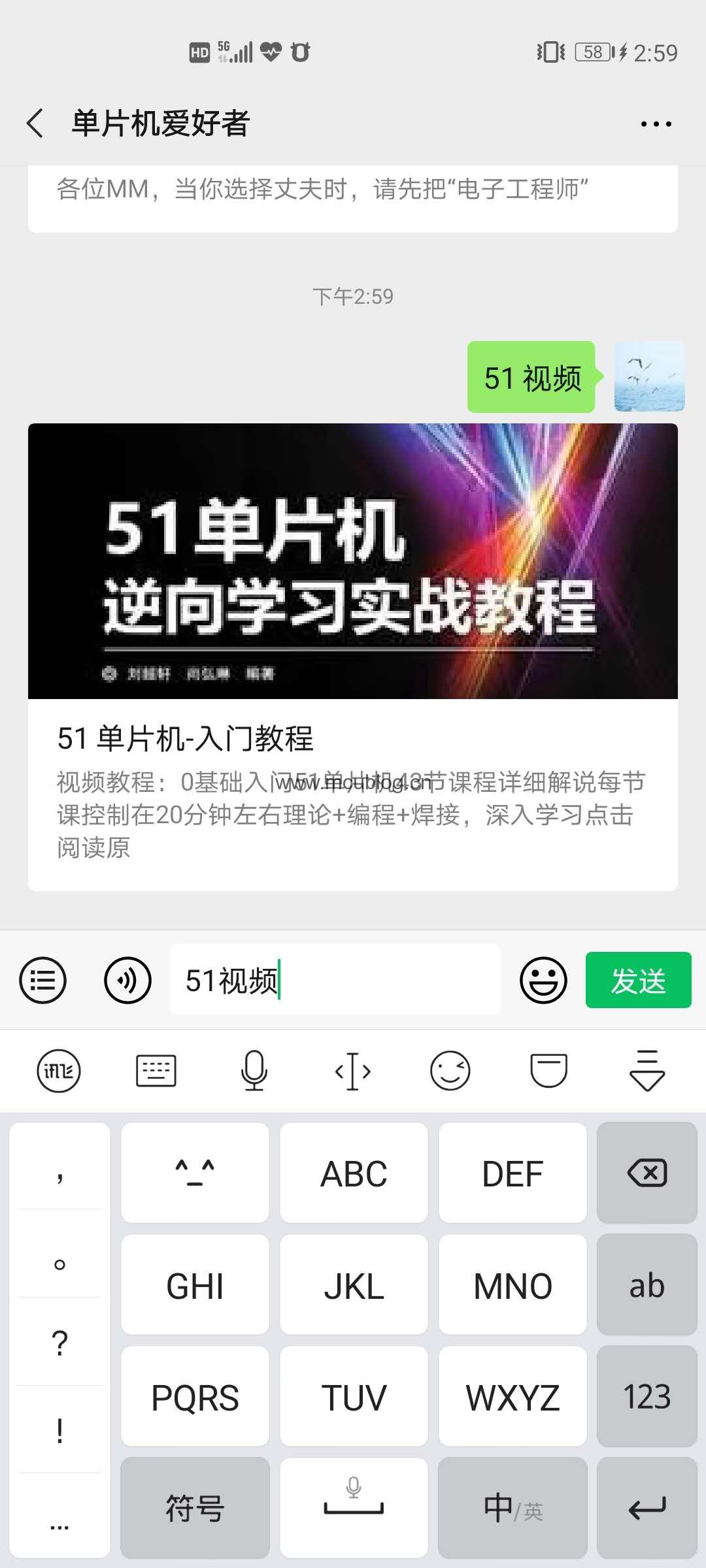Focus the message field containing 51视频
The width and height of the screenshot is (706, 1568).
(335, 980)
